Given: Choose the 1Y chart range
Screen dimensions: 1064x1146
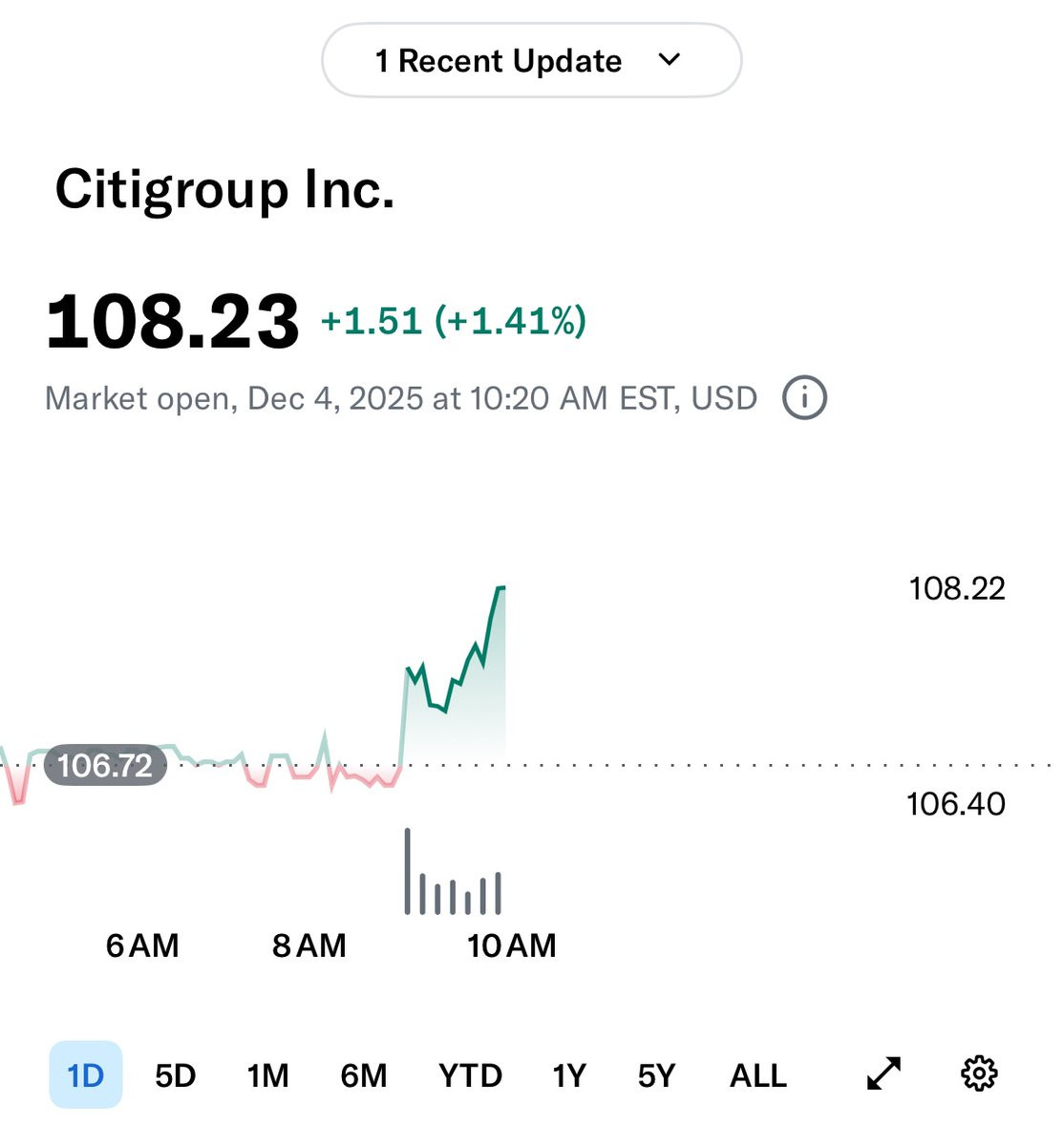Looking at the screenshot, I should [x=569, y=1075].
